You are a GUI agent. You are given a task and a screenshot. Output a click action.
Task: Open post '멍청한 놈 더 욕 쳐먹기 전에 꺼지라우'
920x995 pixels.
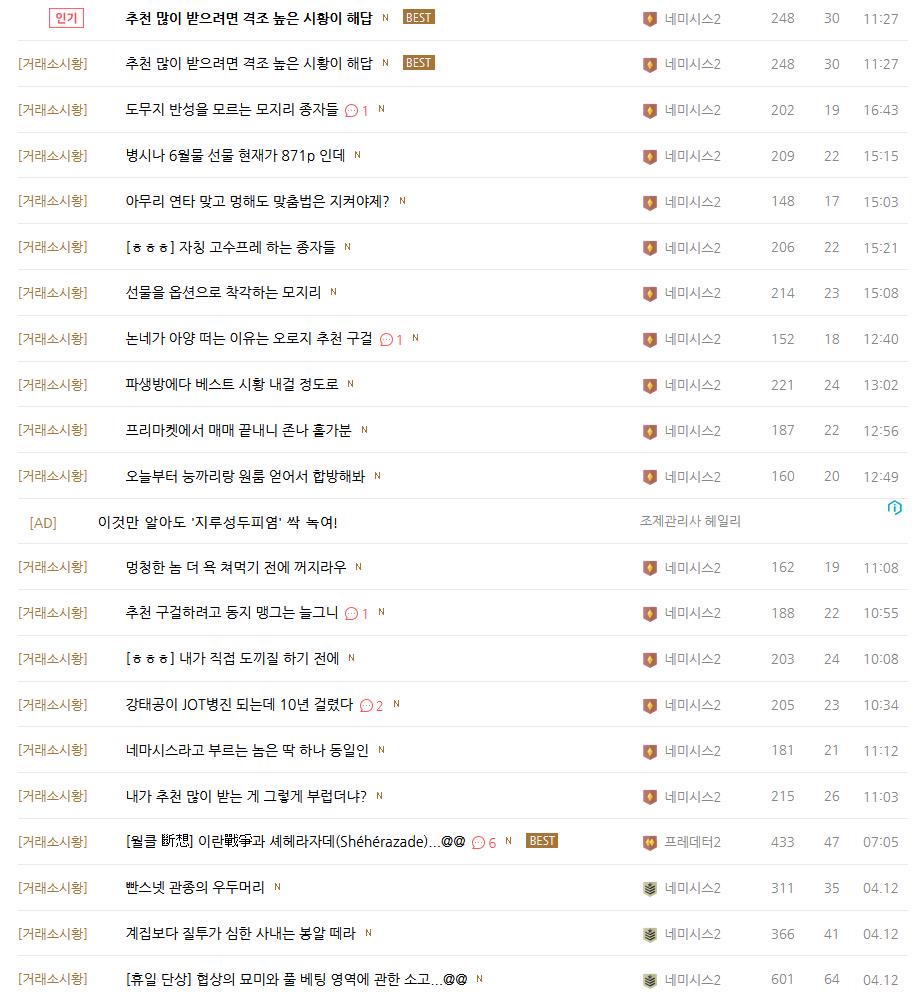[236, 567]
